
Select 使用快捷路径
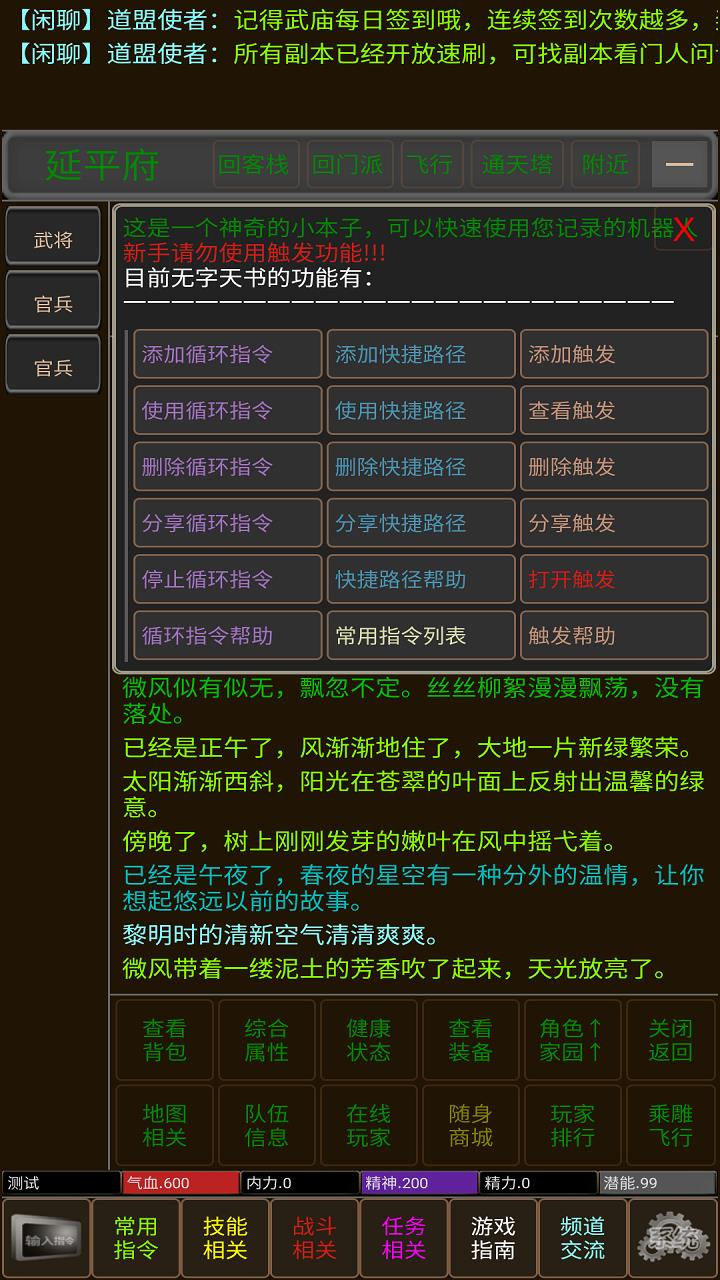(x=421, y=410)
